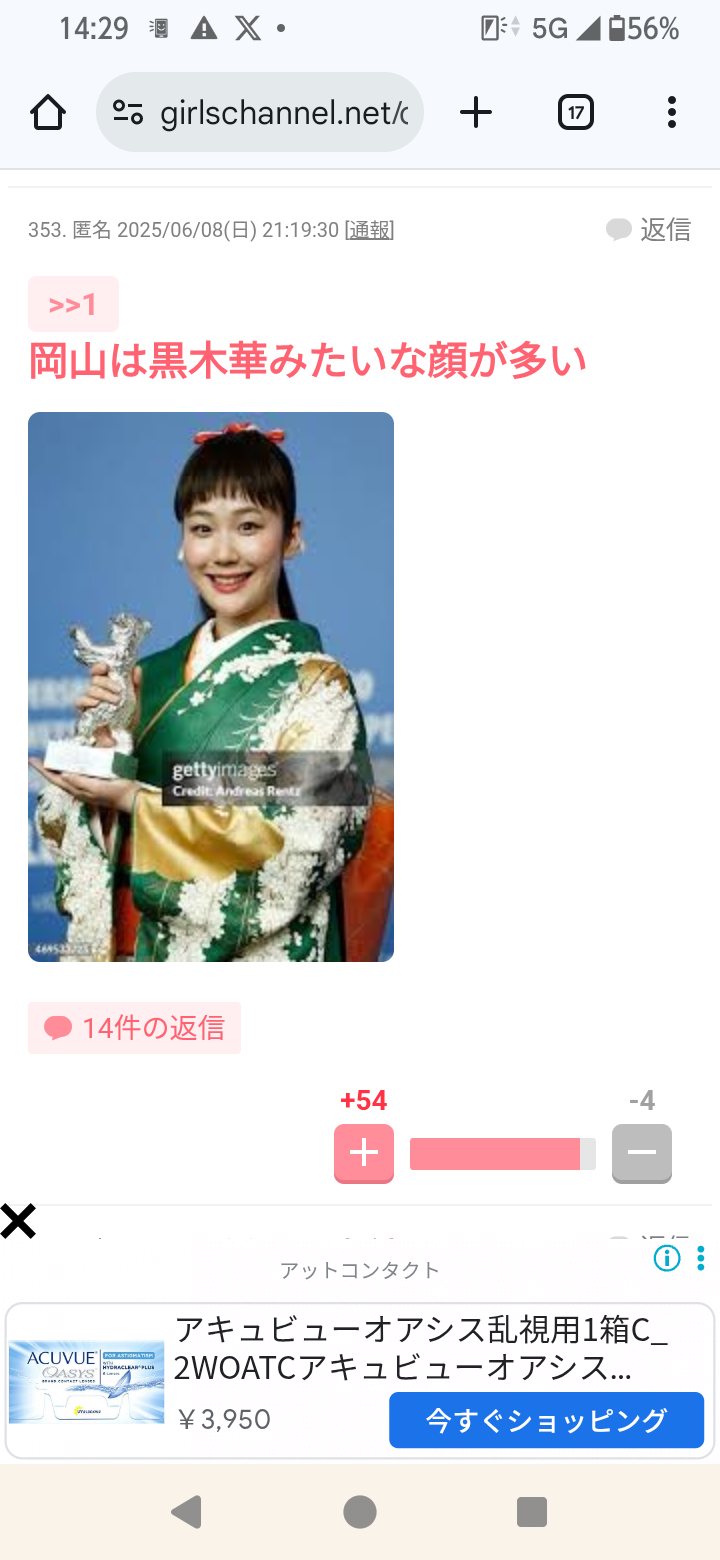The width and height of the screenshot is (720, 1560).
Task: Open recent apps from navigation bar
Action: point(532,1512)
